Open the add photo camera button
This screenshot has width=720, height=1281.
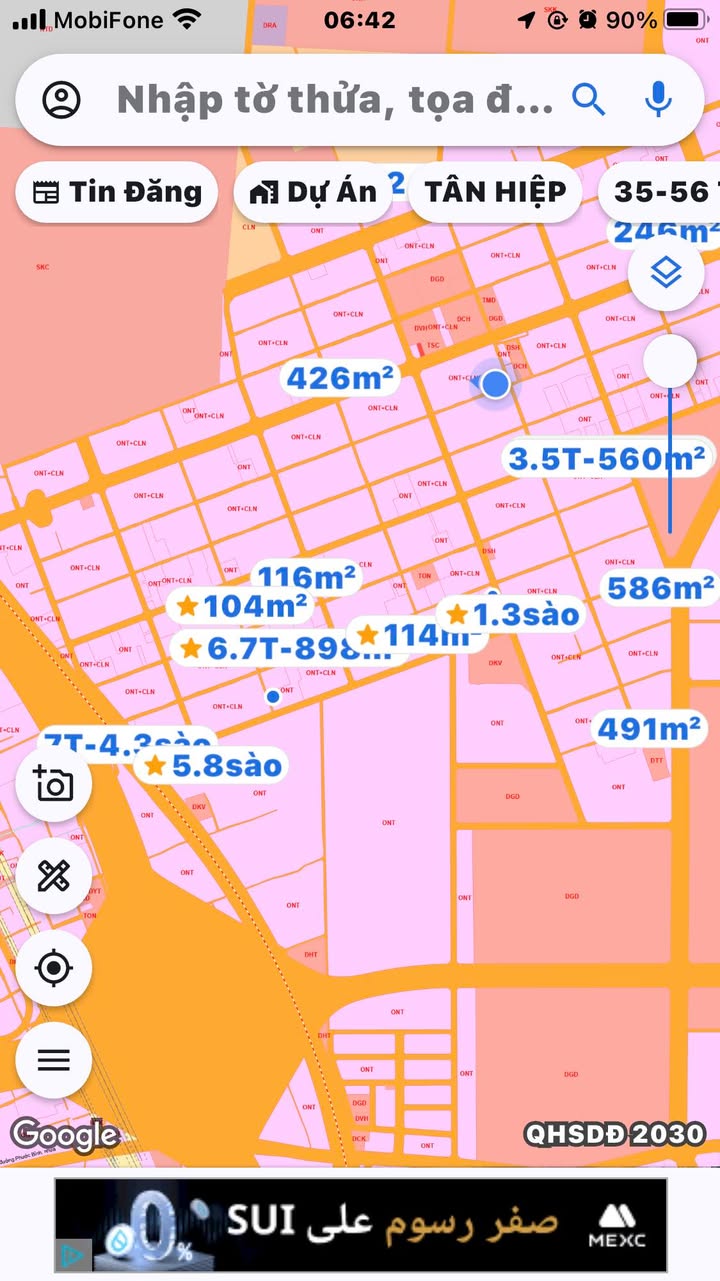point(54,785)
